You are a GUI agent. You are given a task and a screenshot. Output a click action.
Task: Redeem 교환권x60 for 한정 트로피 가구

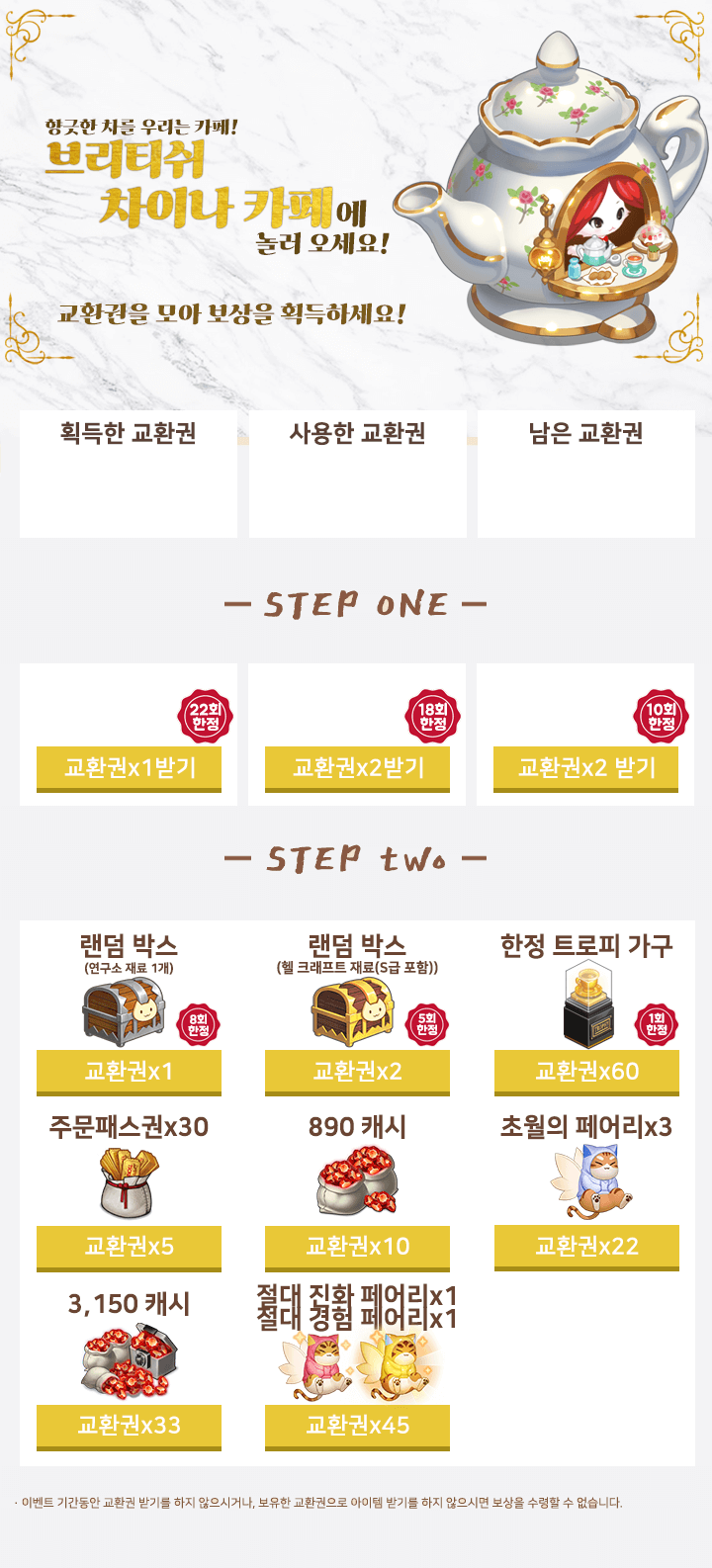point(586,1073)
